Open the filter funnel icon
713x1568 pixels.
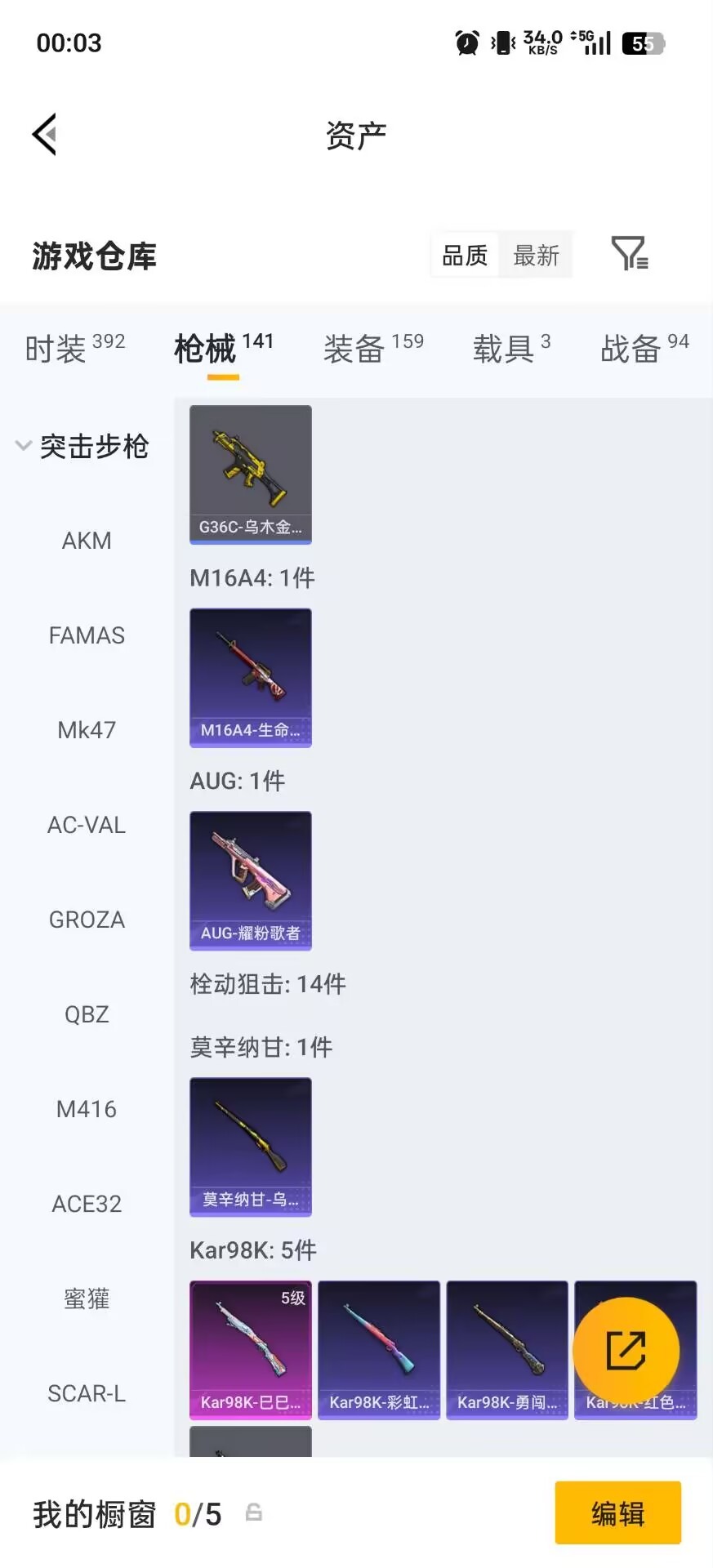[629, 254]
